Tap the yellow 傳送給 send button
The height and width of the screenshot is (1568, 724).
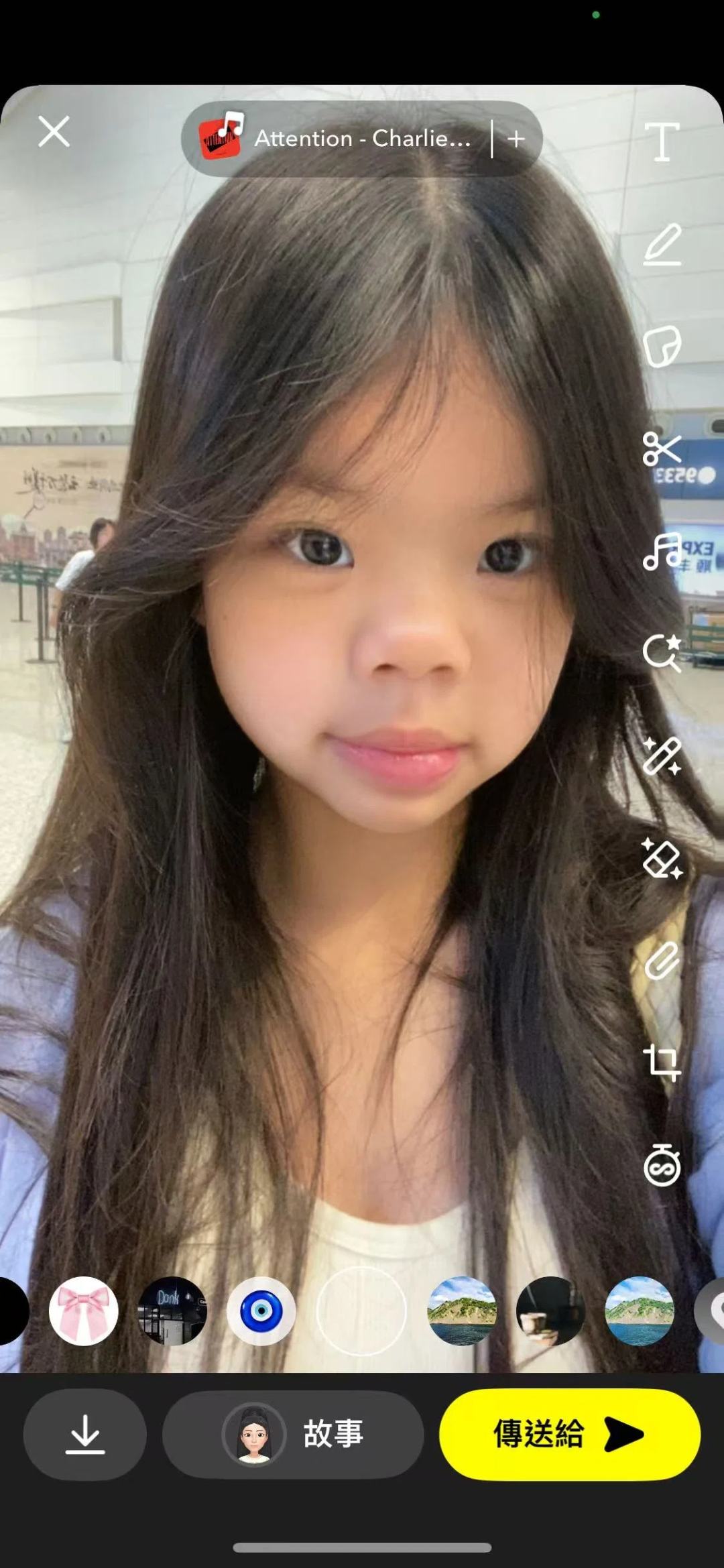569,1434
